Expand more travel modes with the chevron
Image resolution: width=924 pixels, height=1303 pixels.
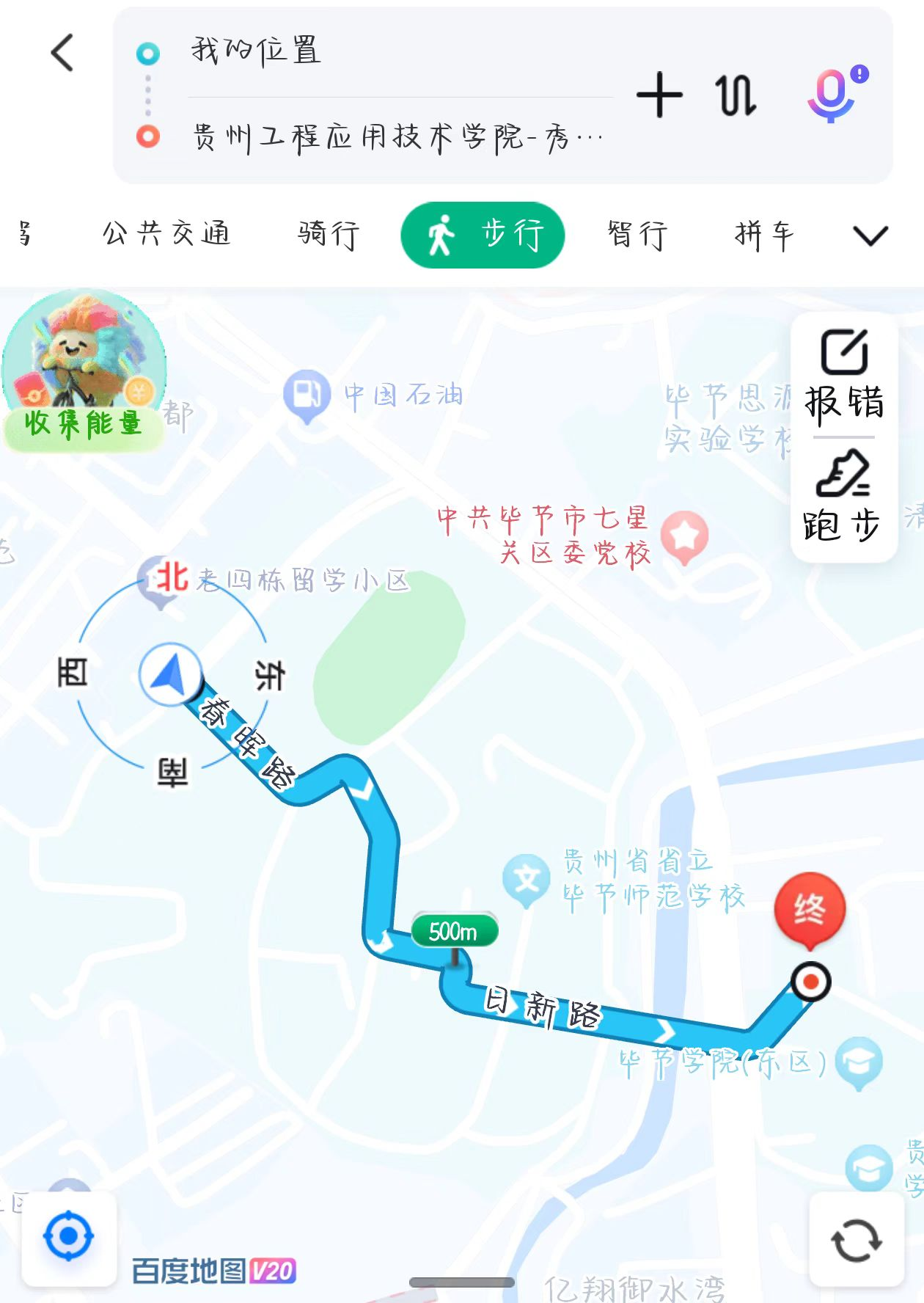[x=870, y=236]
